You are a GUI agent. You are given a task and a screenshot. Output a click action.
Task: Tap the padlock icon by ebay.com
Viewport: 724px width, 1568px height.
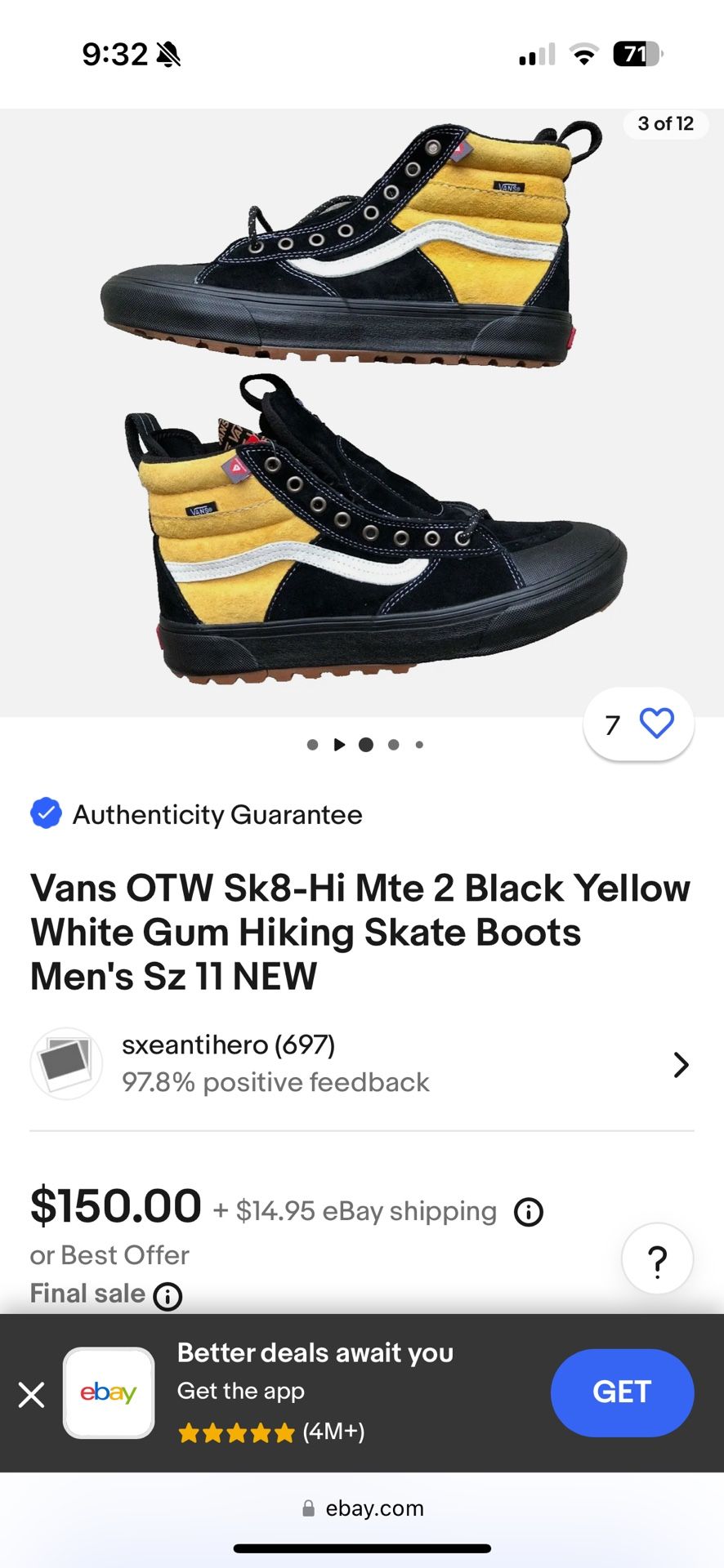point(307,1508)
